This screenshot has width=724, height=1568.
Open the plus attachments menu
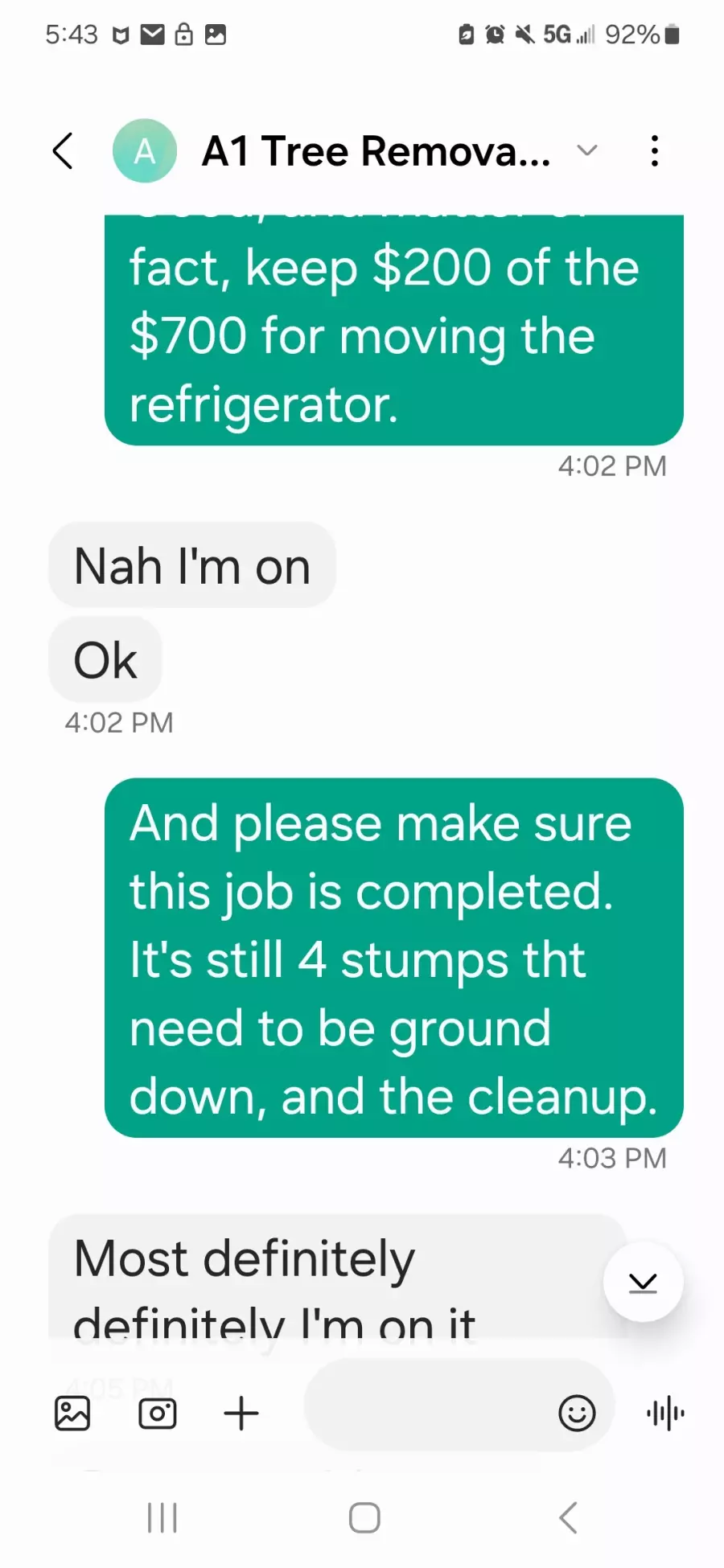241,1414
